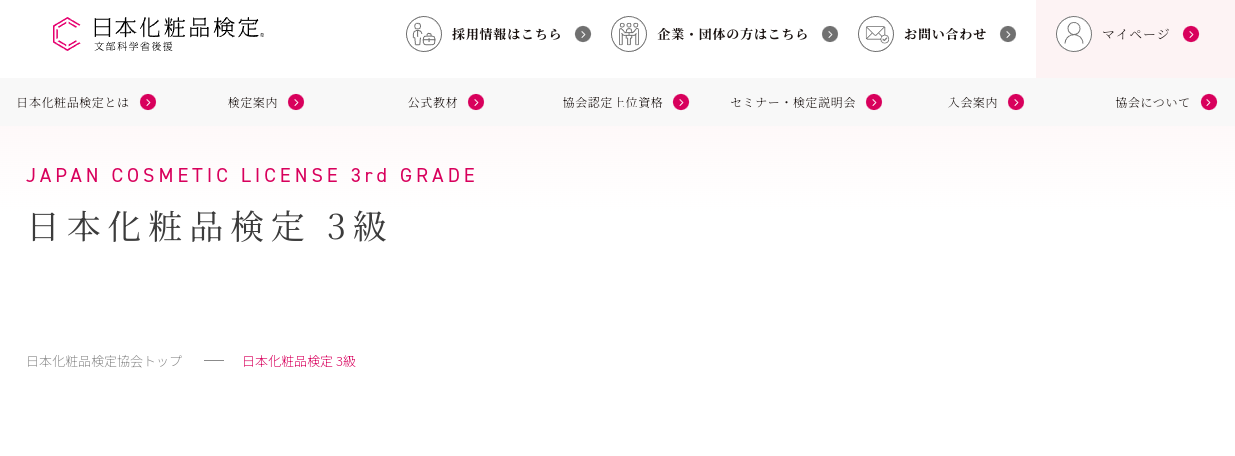Screen dimensions: 1235x456
Task: Open マイページ account page
Action: [1127, 34]
